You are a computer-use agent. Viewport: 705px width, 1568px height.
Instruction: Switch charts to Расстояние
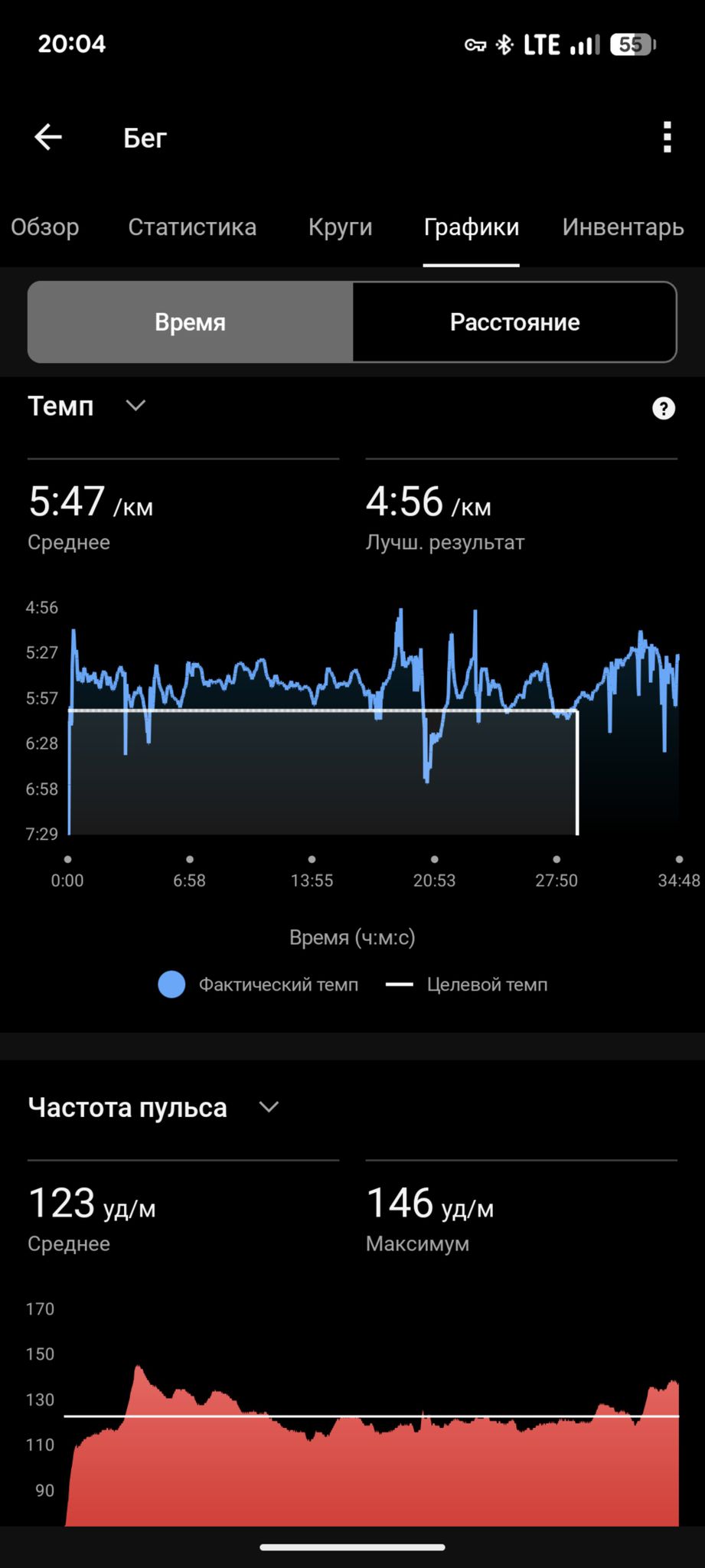click(x=514, y=322)
